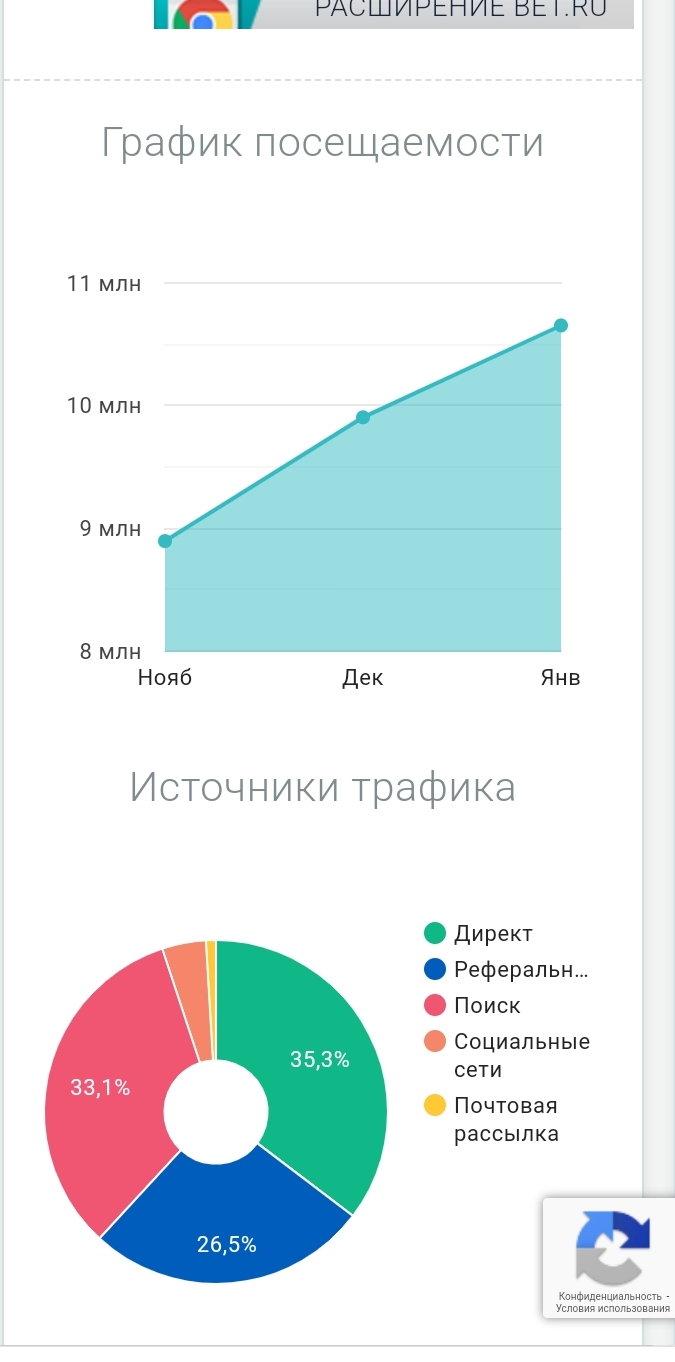
Task: Open the Расширение BET.RU banner
Action: 393,14
